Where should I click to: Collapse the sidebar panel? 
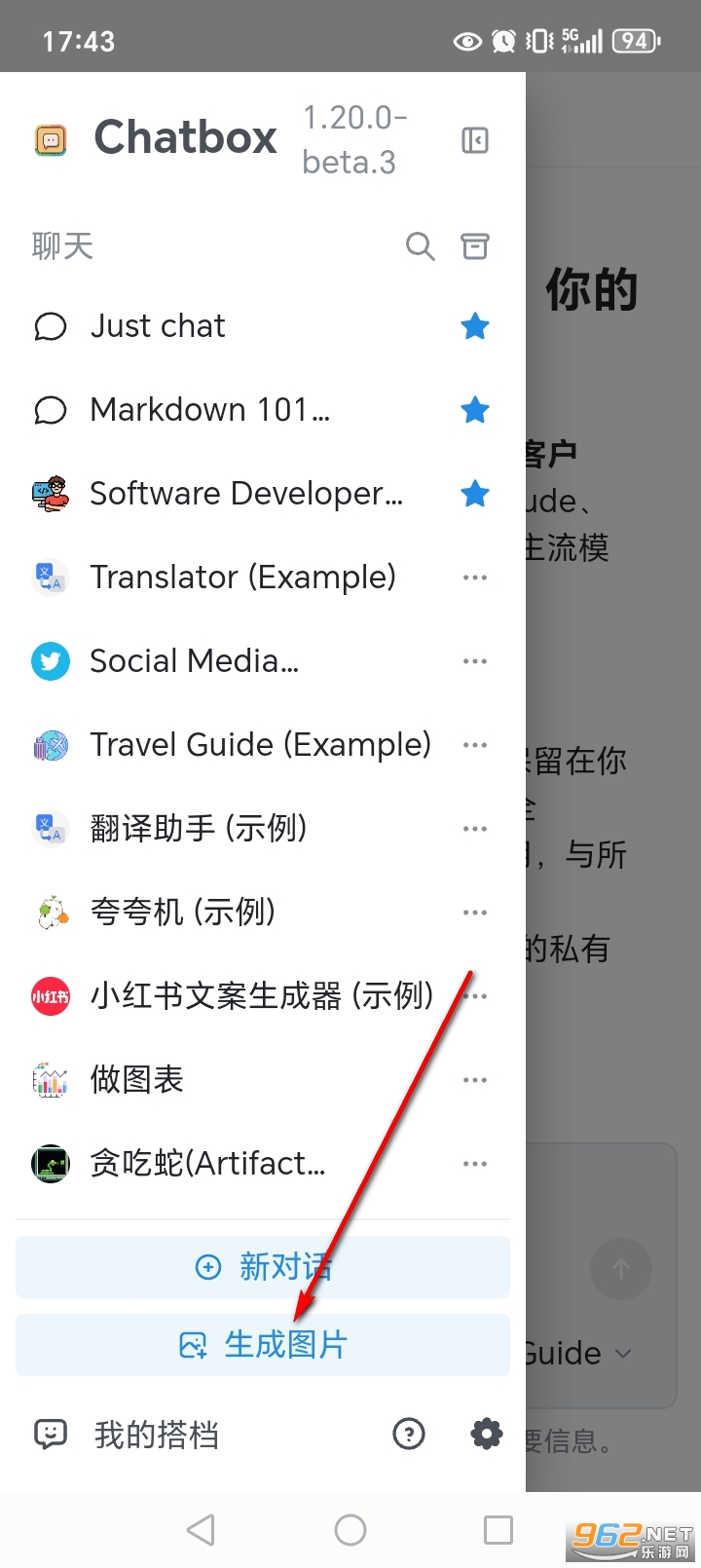(x=475, y=141)
